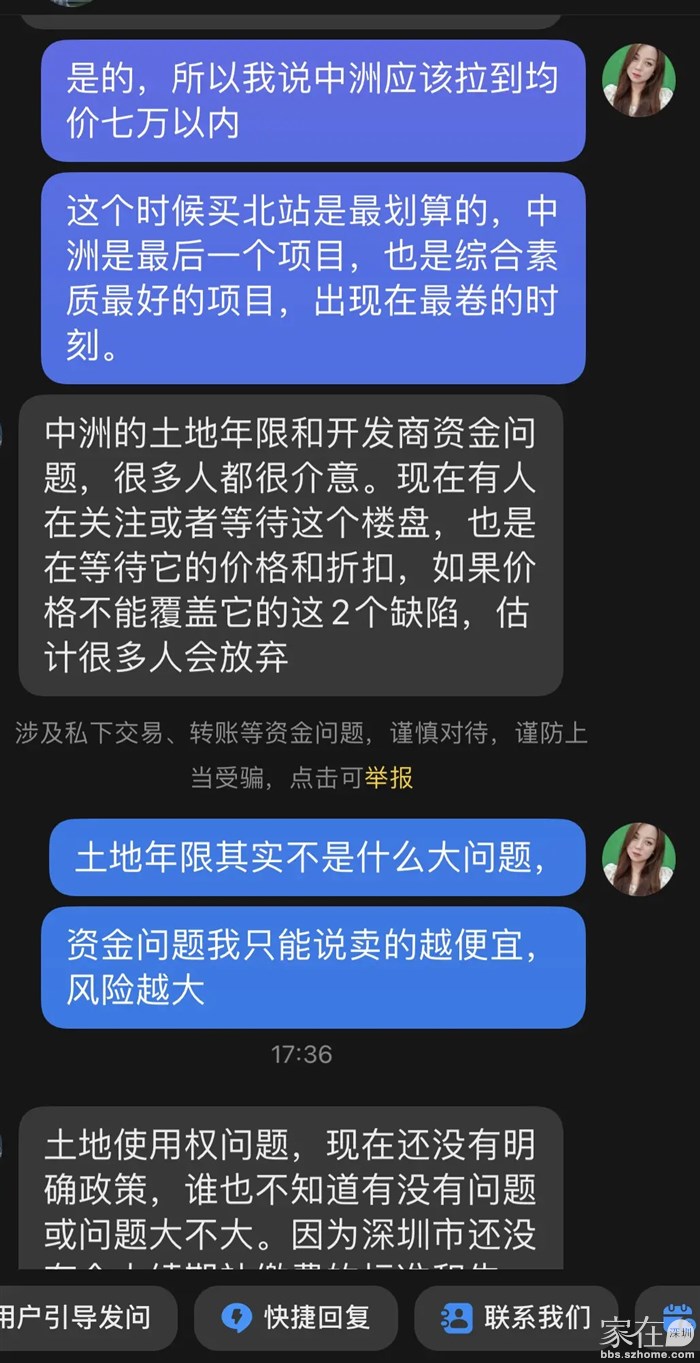This screenshot has width=700, height=1363.
Task: Tap the 举报 report link
Action: click(x=388, y=778)
